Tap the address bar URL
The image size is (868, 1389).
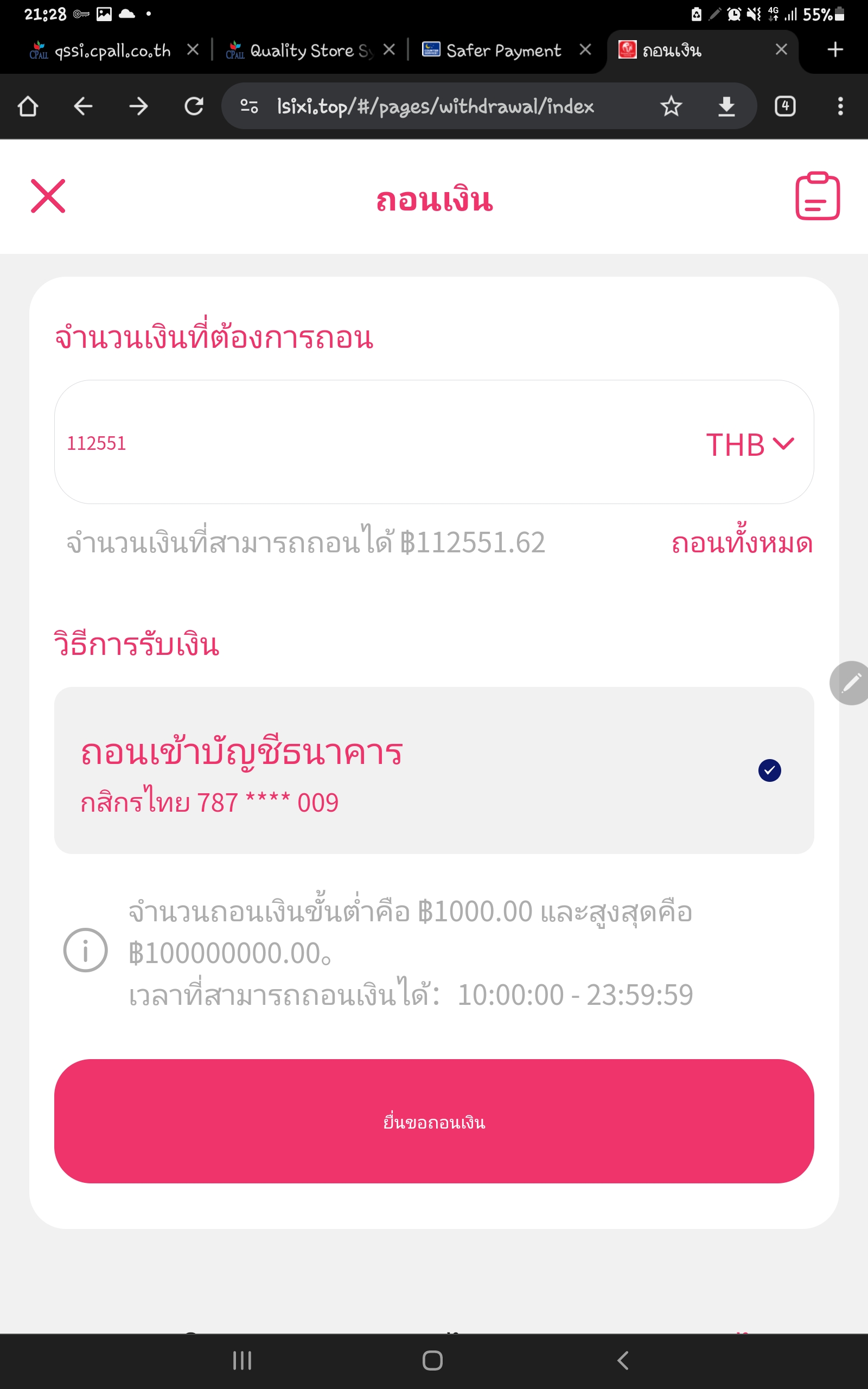(435, 106)
